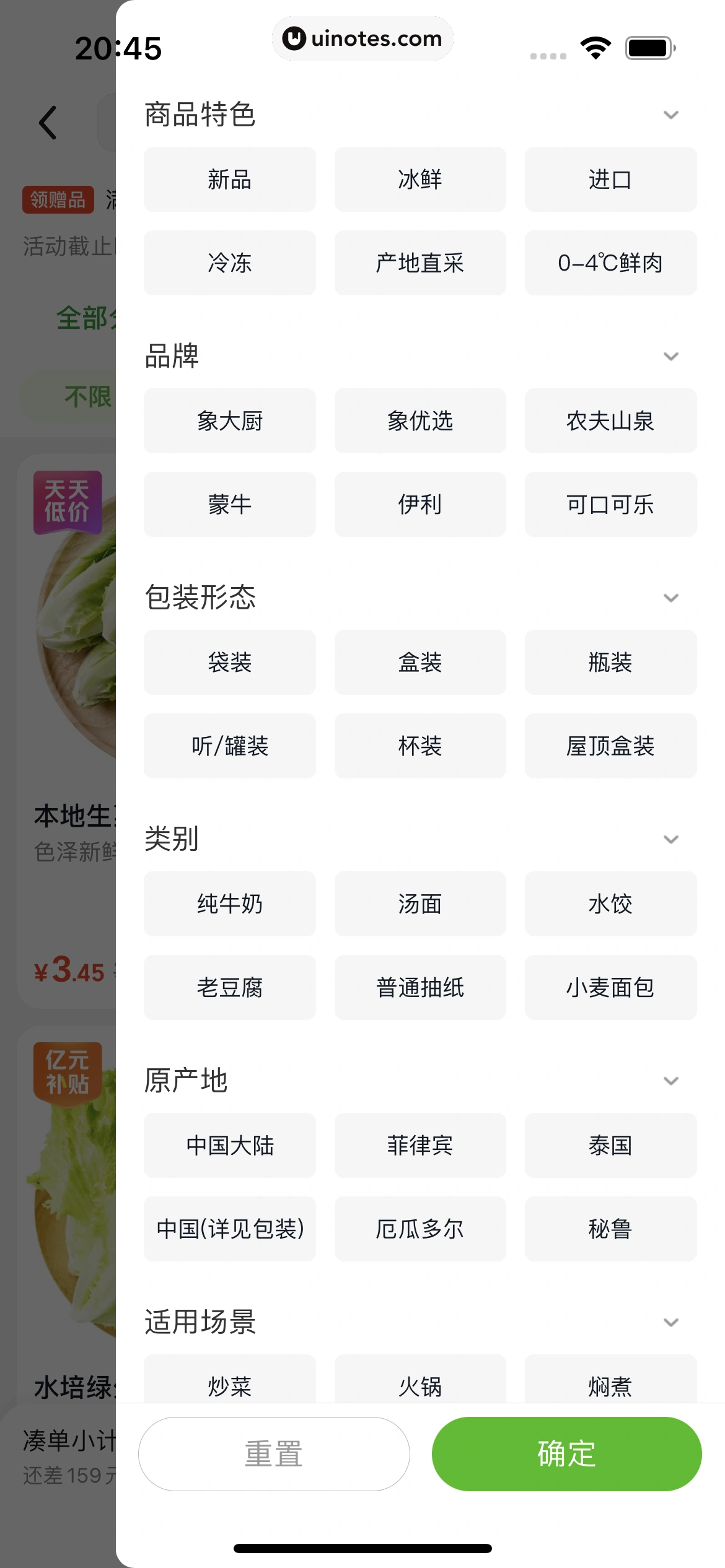
Task: Select the 可口可乐 brand
Action: click(x=610, y=504)
